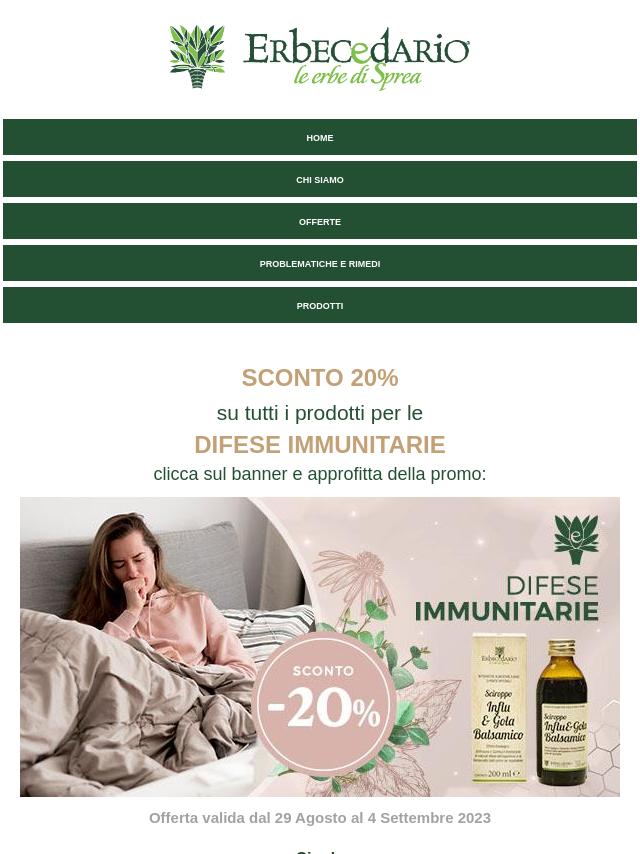Open the HOME menu button
Image resolution: width=640 pixels, height=854 pixels.
pyautogui.click(x=320, y=138)
